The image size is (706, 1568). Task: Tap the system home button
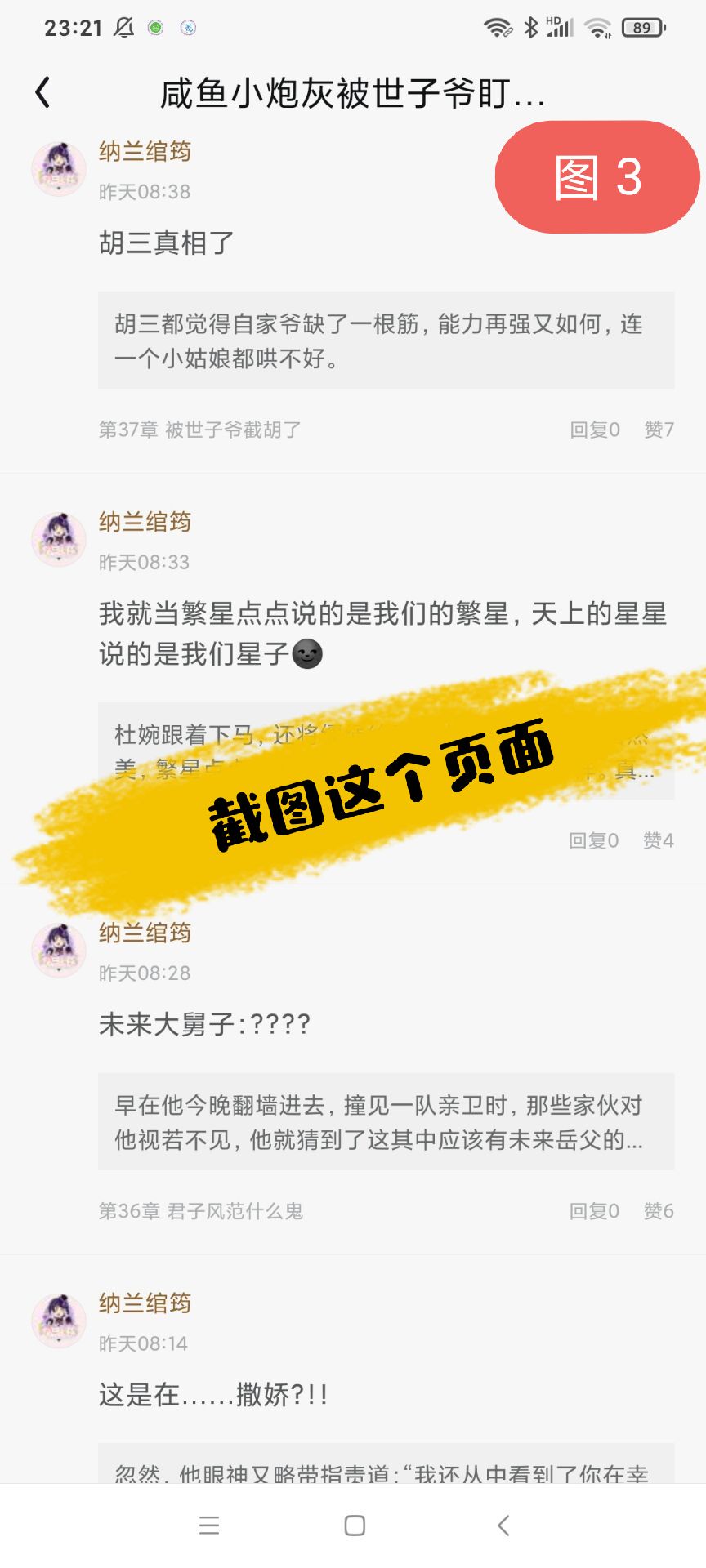[x=355, y=1525]
